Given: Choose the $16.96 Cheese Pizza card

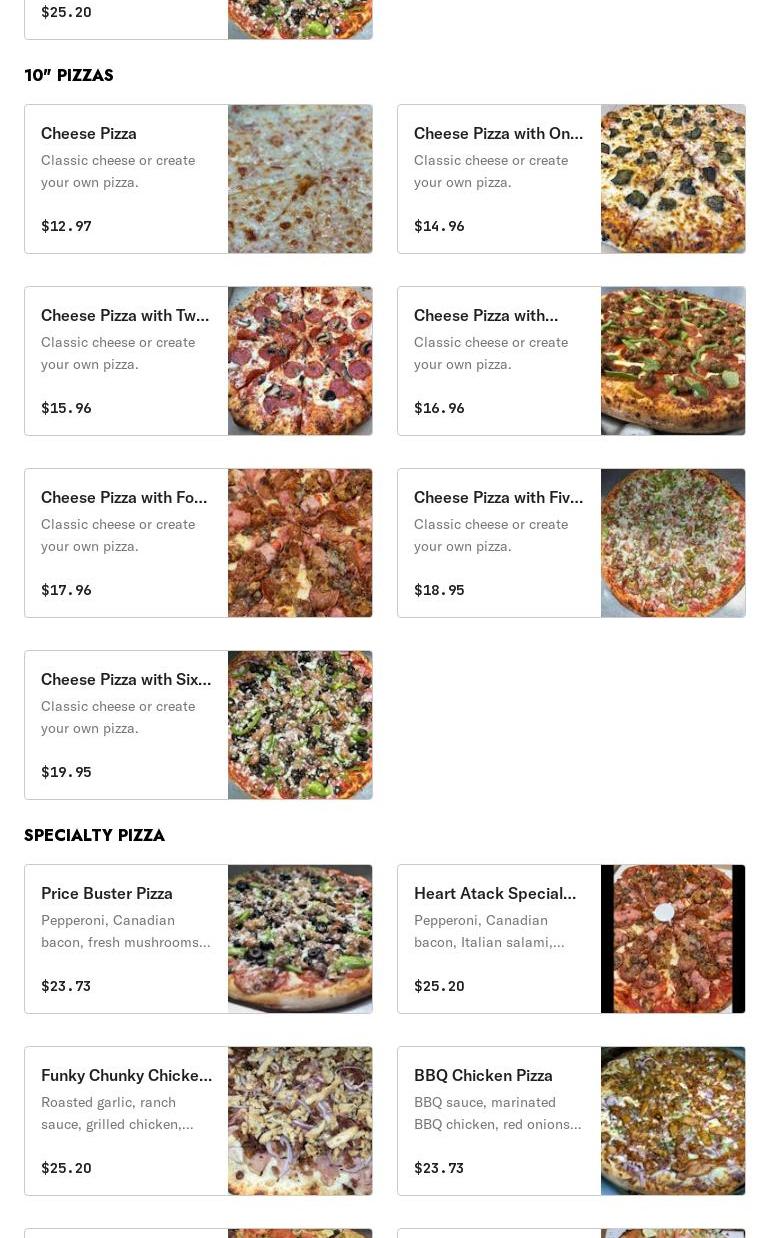Looking at the screenshot, I should [x=571, y=361].
